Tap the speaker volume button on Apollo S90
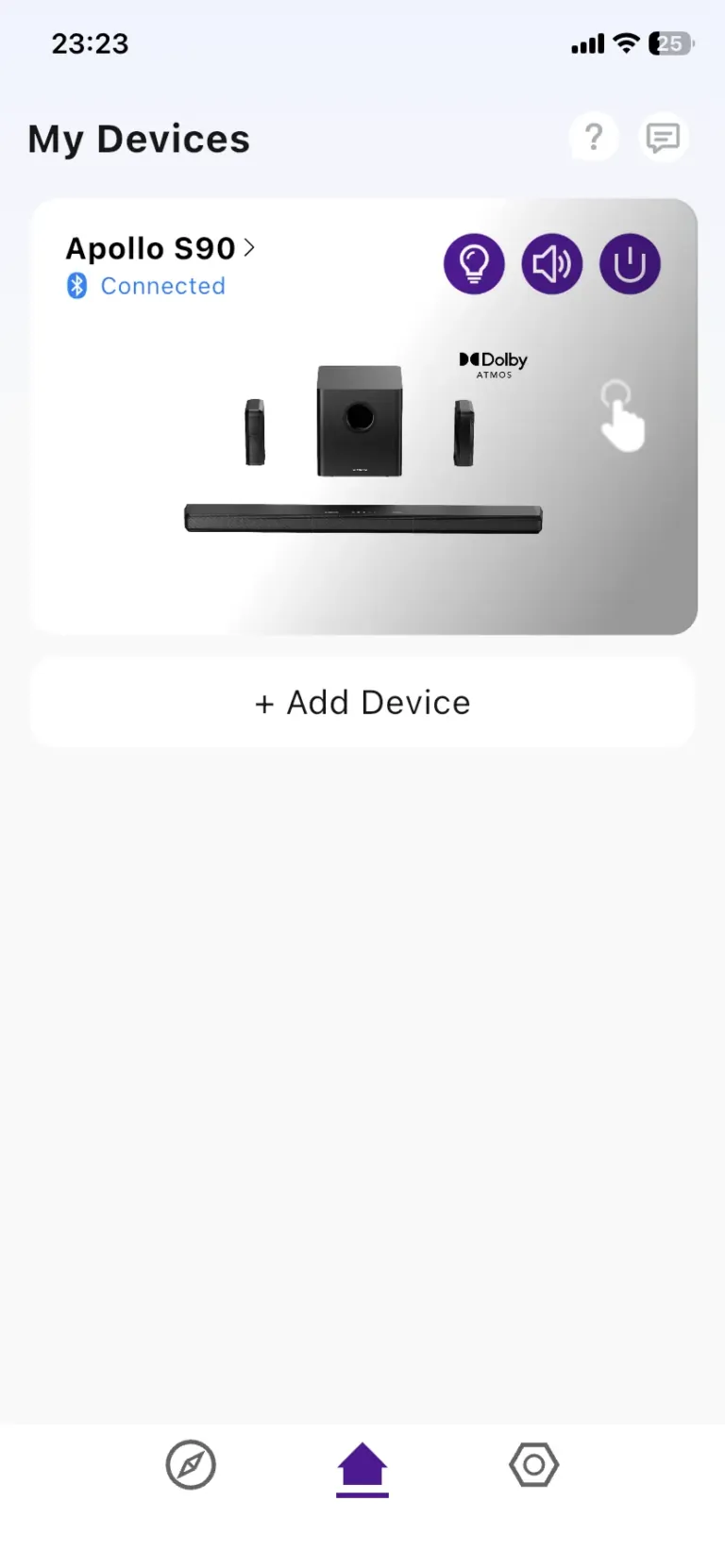The image size is (725, 1568). (551, 263)
